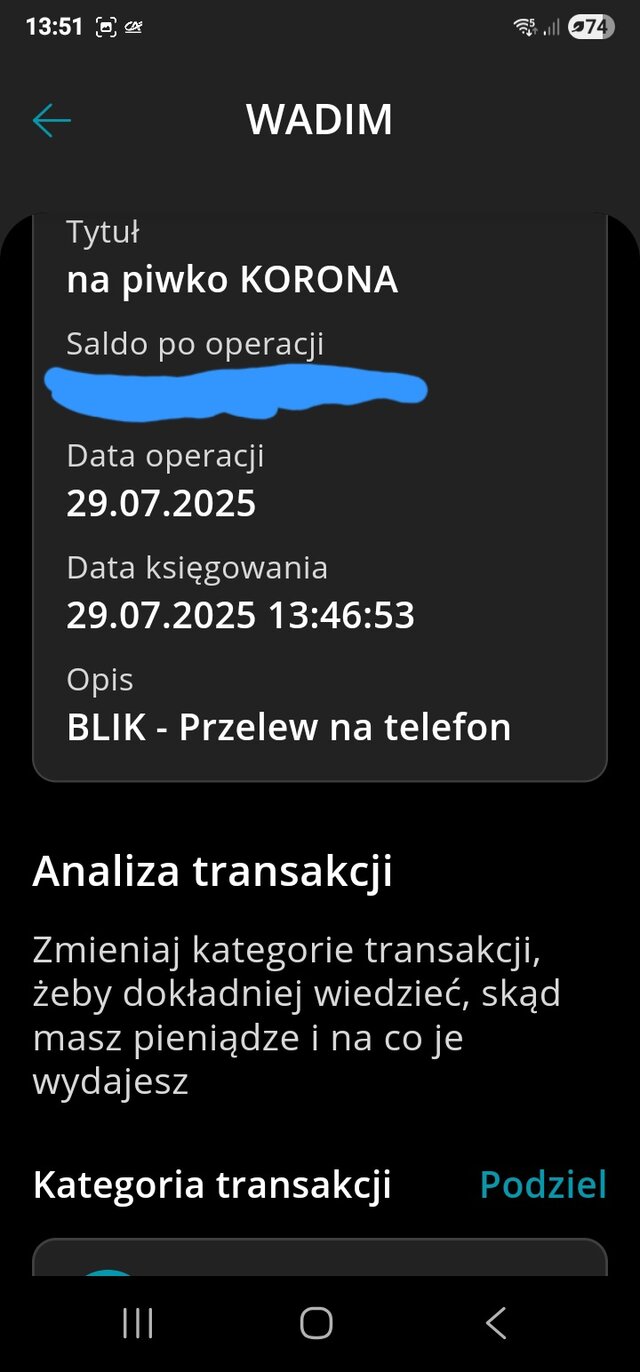Go back using the top-left arrow
Viewport: 640px width, 1372px height.
pyautogui.click(x=51, y=121)
